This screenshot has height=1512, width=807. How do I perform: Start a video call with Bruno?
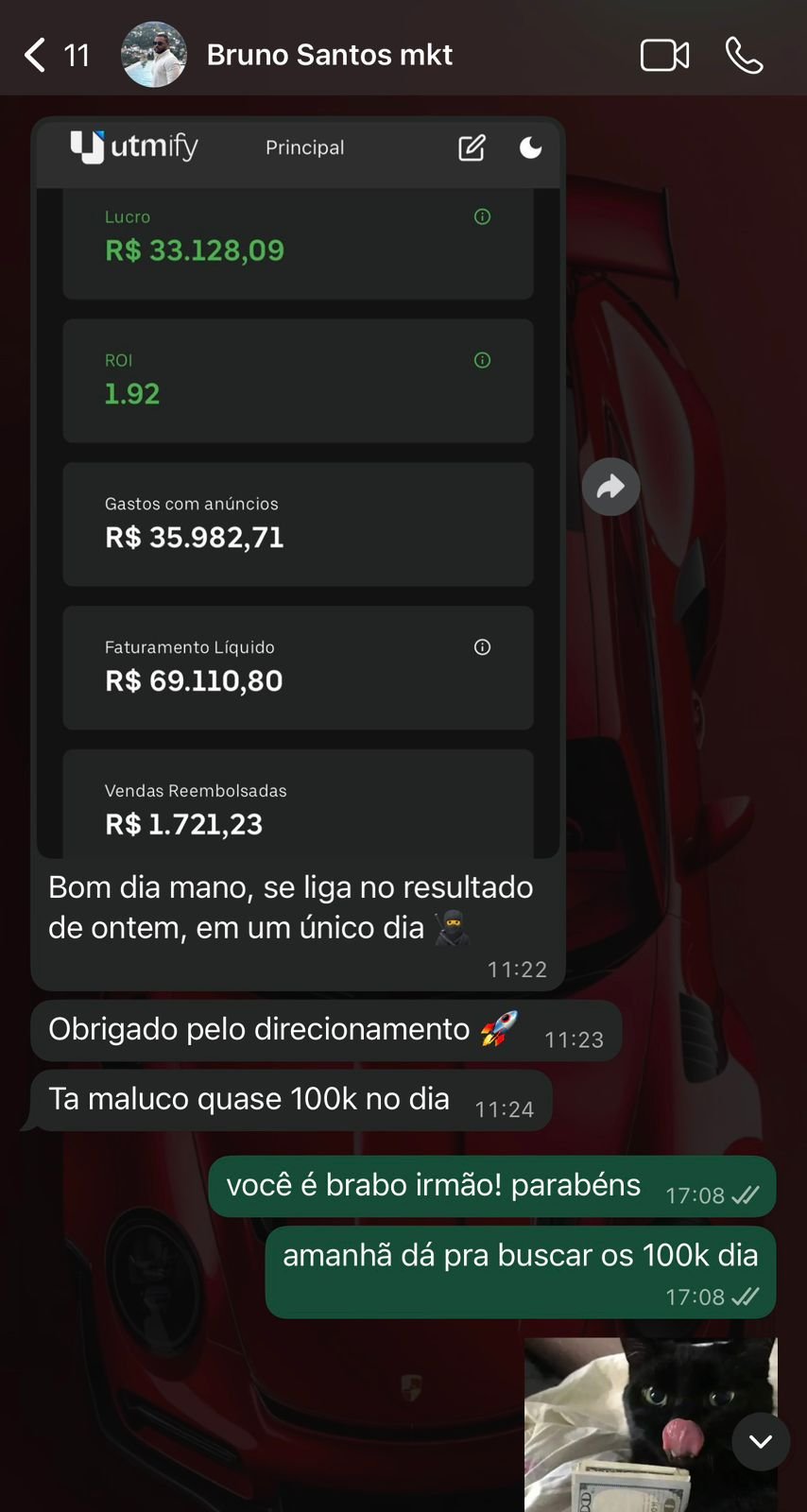pos(664,55)
